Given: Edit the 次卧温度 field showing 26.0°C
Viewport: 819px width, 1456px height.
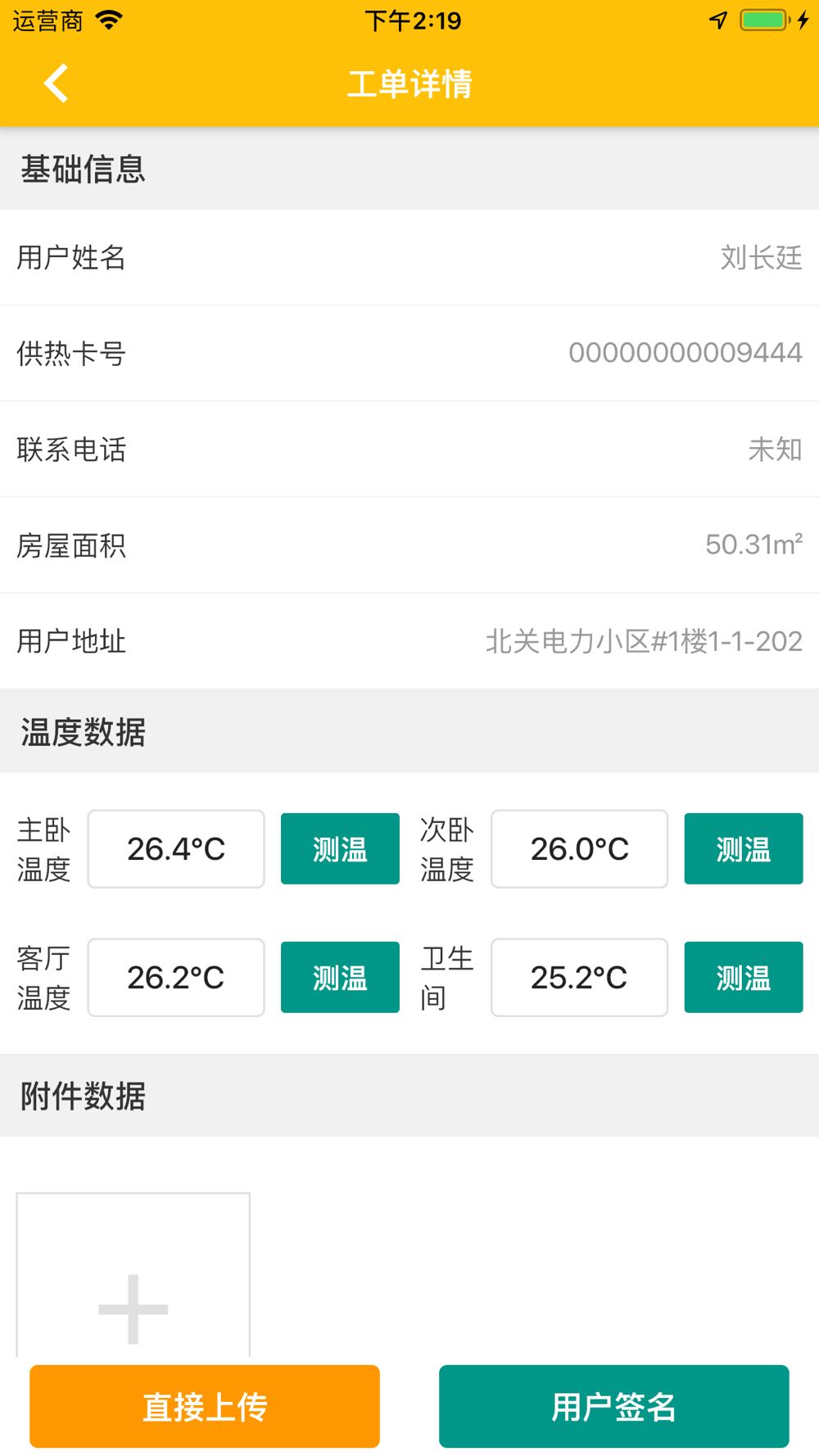Looking at the screenshot, I should coord(579,848).
